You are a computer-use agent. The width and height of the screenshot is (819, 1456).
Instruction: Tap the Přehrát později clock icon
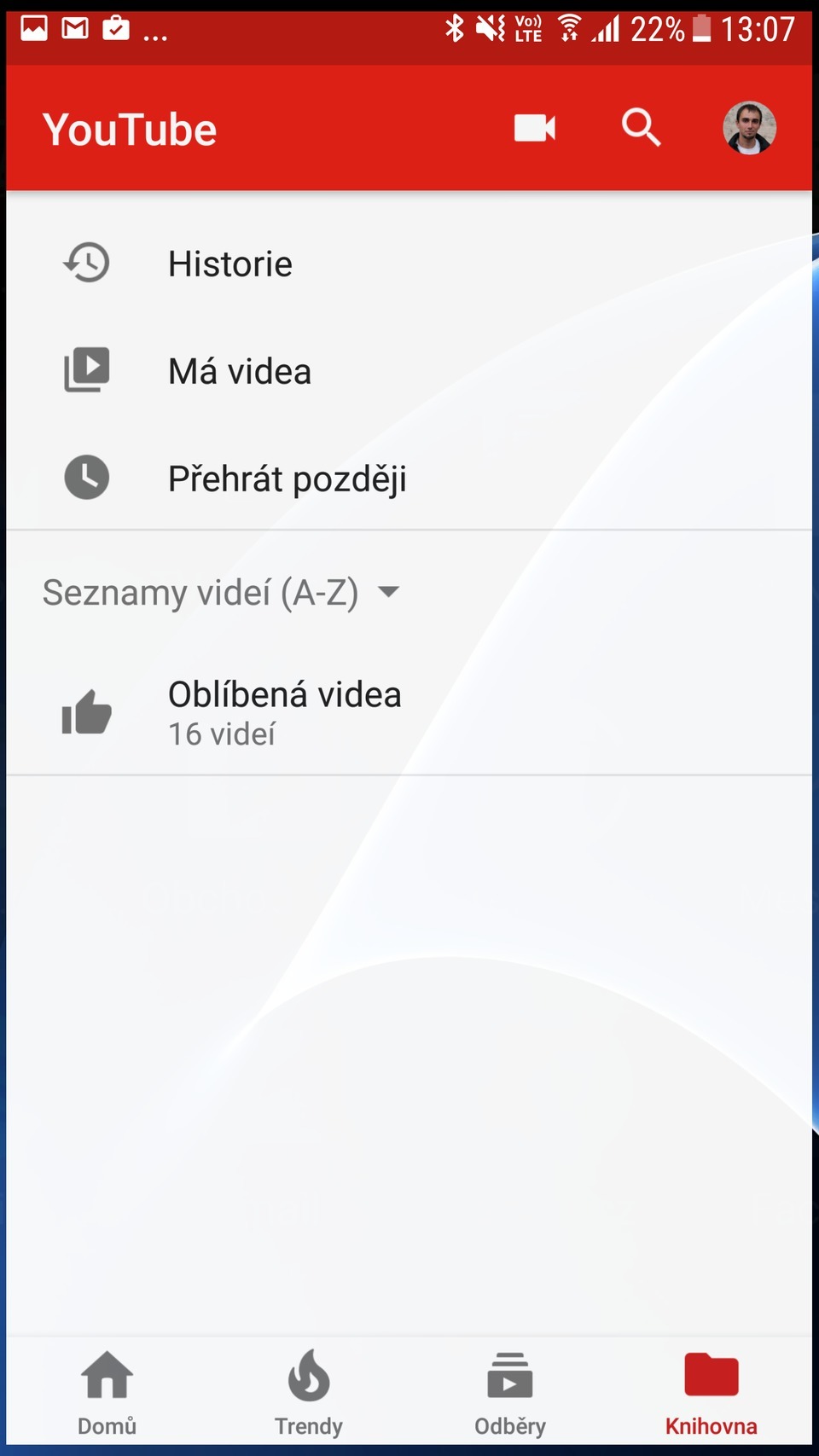point(86,478)
